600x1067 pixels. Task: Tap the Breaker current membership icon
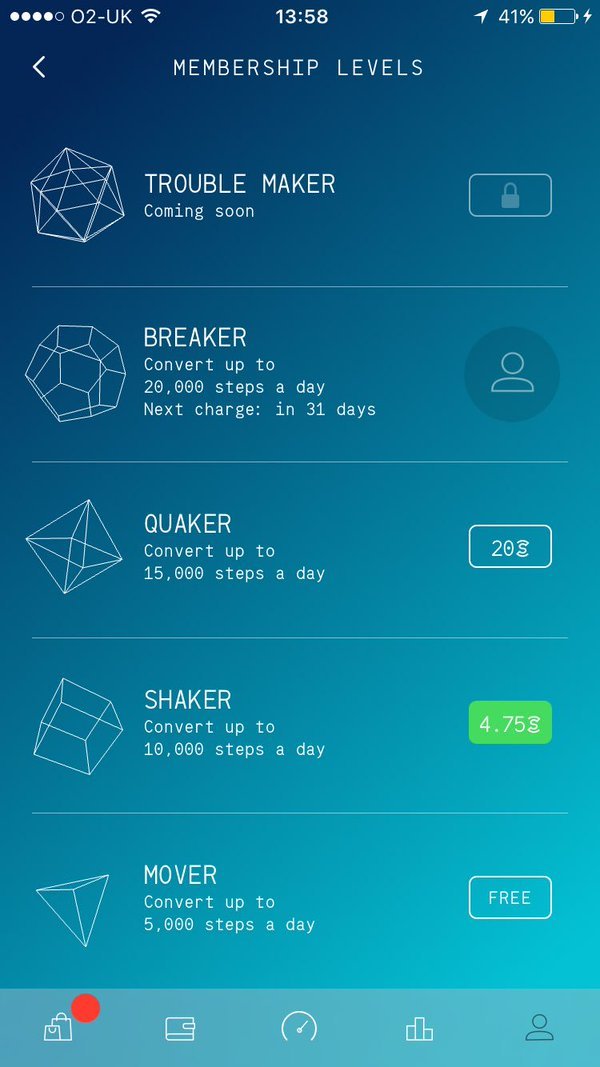pyautogui.click(x=512, y=374)
